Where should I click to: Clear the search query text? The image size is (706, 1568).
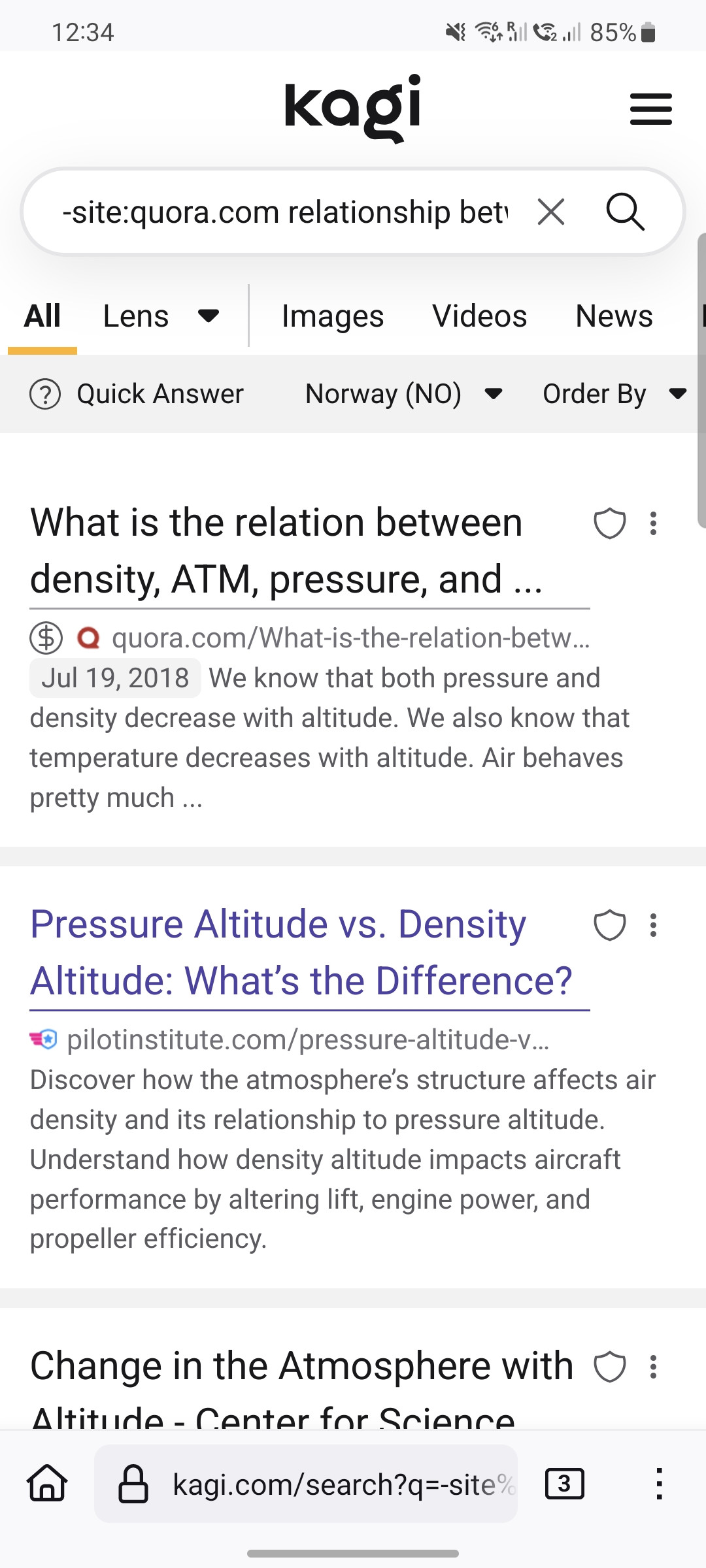[551, 212]
